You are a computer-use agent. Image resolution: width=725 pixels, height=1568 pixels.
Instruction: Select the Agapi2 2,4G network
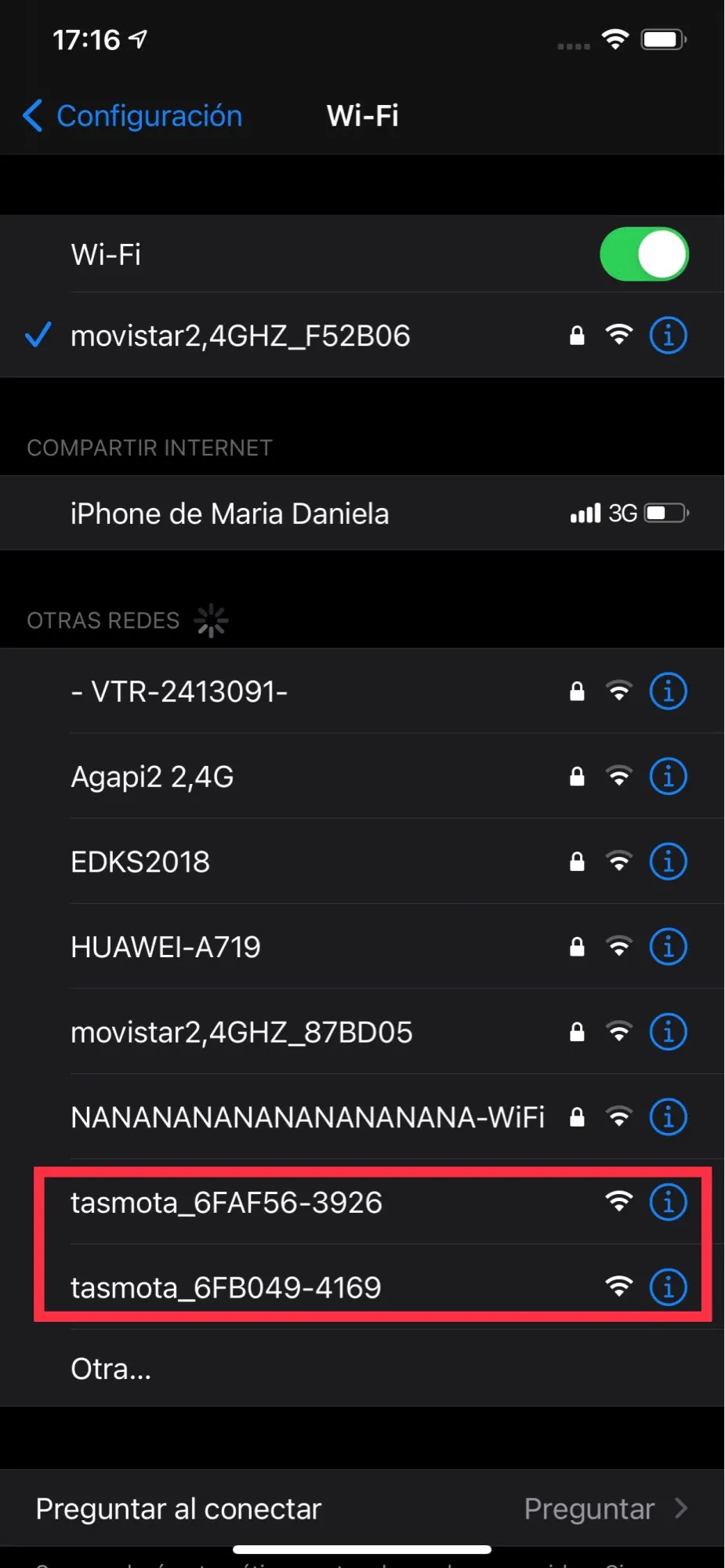pos(153,777)
